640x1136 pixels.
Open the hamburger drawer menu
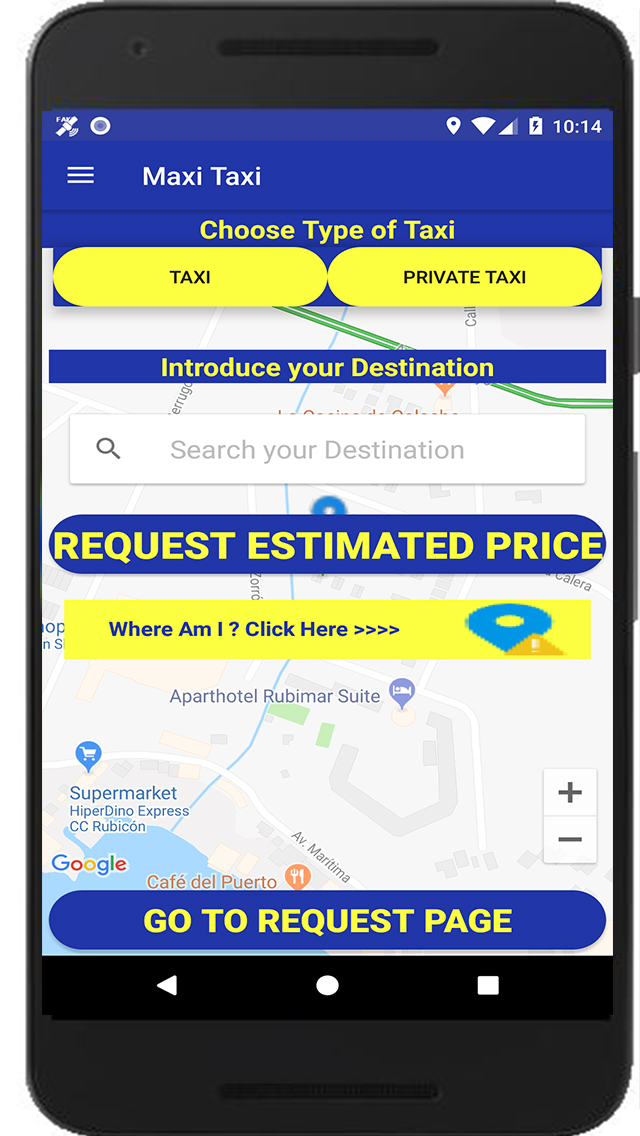(x=80, y=176)
